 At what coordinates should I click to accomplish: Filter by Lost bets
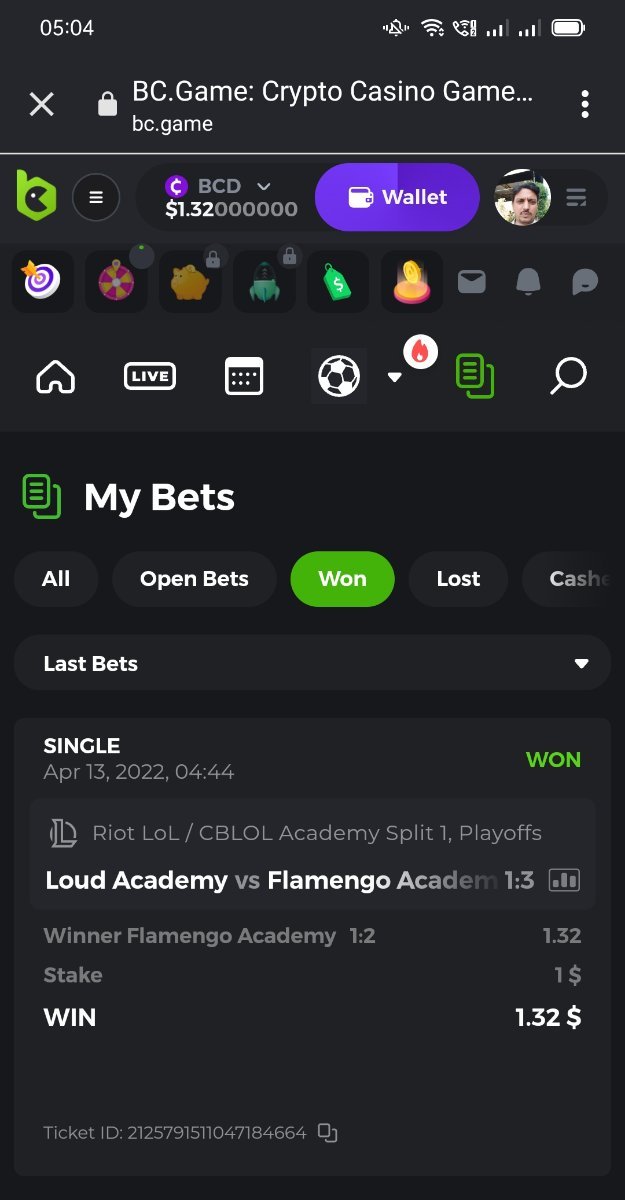click(458, 579)
